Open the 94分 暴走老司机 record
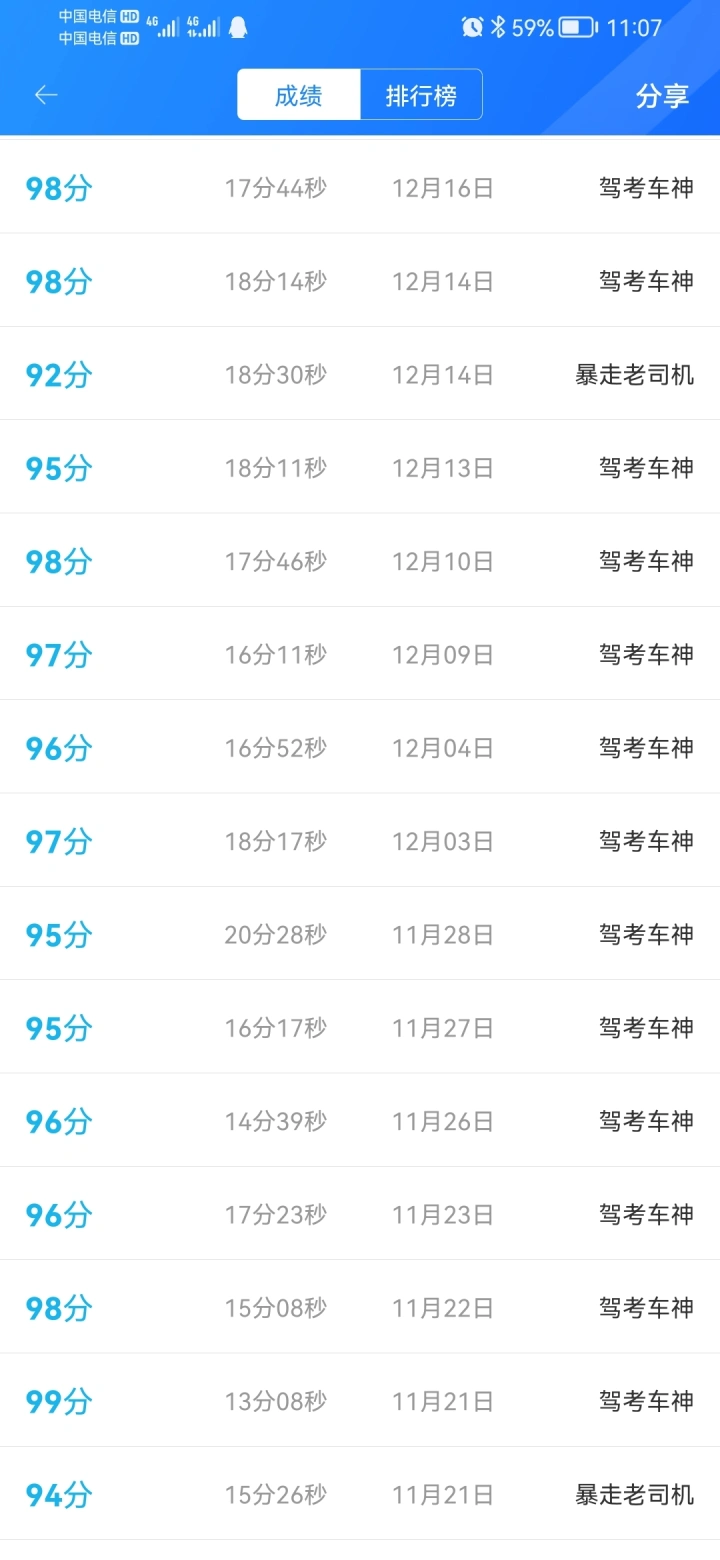This screenshot has width=720, height=1560. coord(360,1494)
